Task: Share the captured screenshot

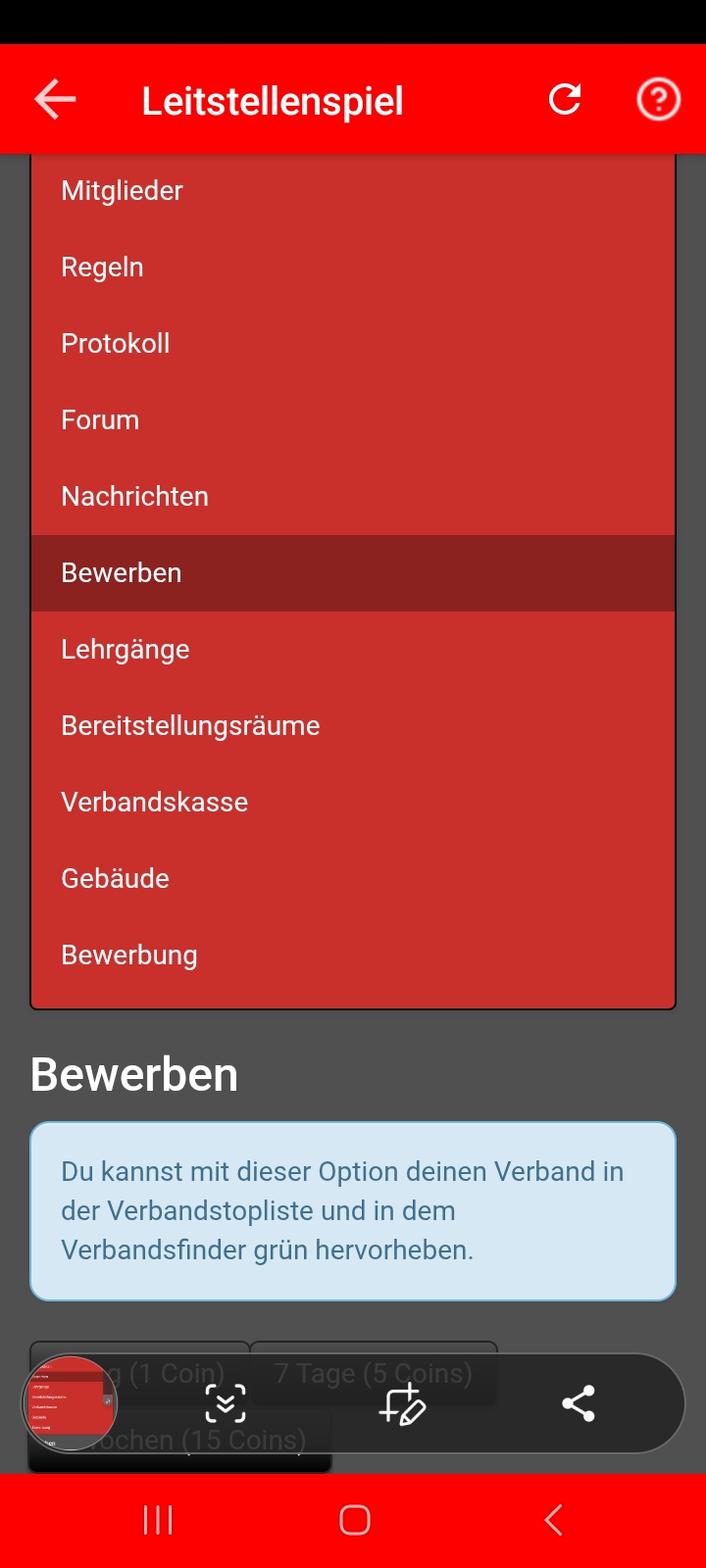Action: point(579,1403)
